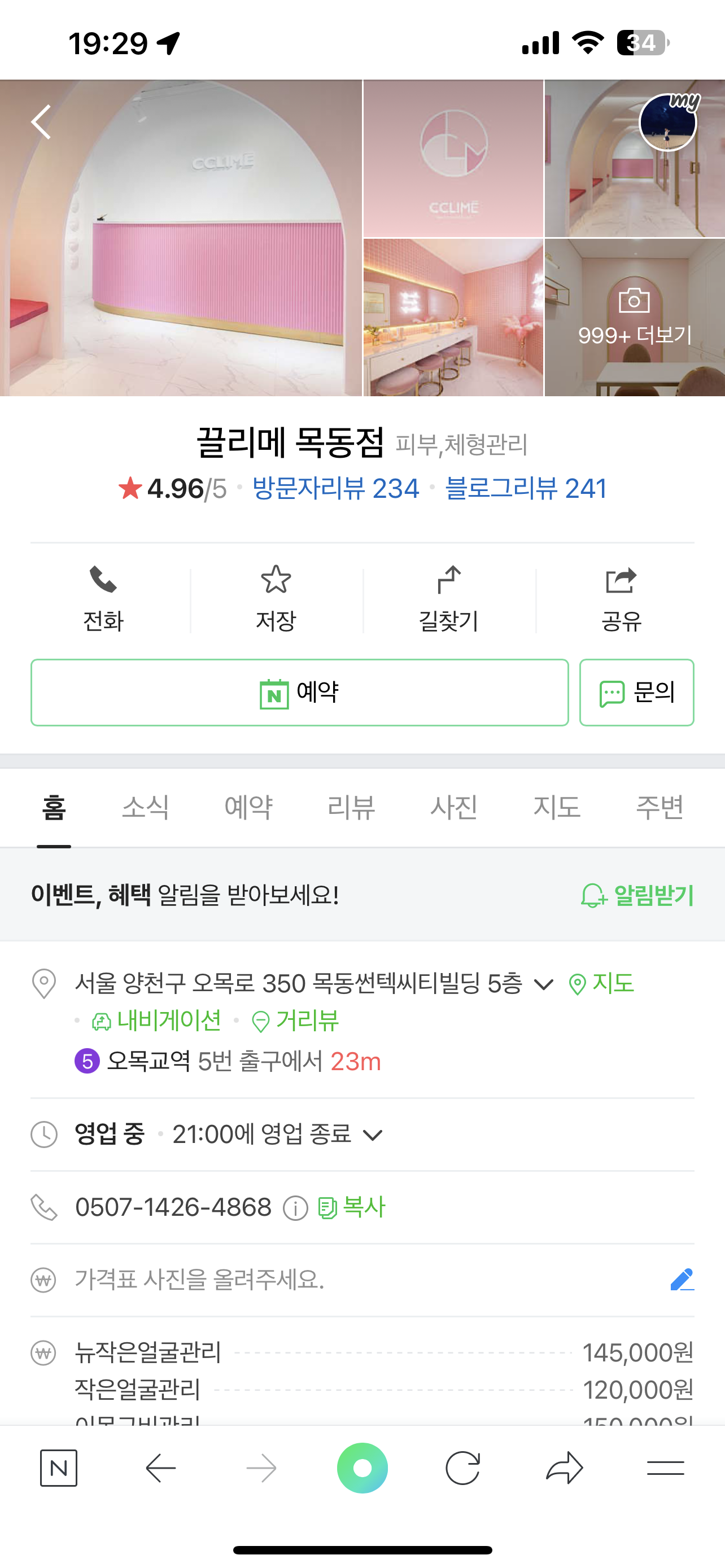The image size is (725, 1568).
Task: Open the my profile avatar
Action: click(669, 122)
